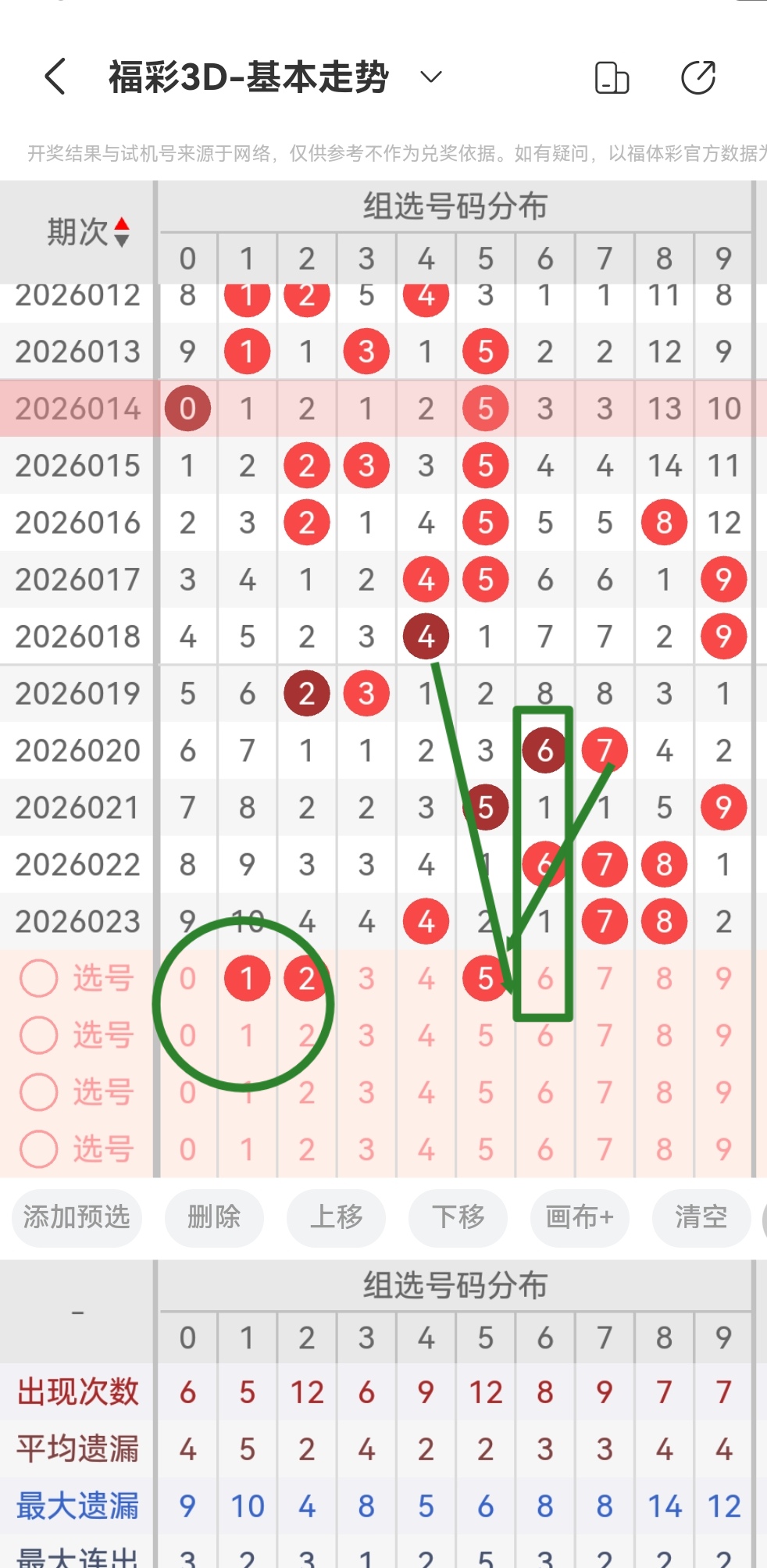The width and height of the screenshot is (767, 1568).
Task: Deselect number 1 in the first 选号 row
Action: (248, 977)
